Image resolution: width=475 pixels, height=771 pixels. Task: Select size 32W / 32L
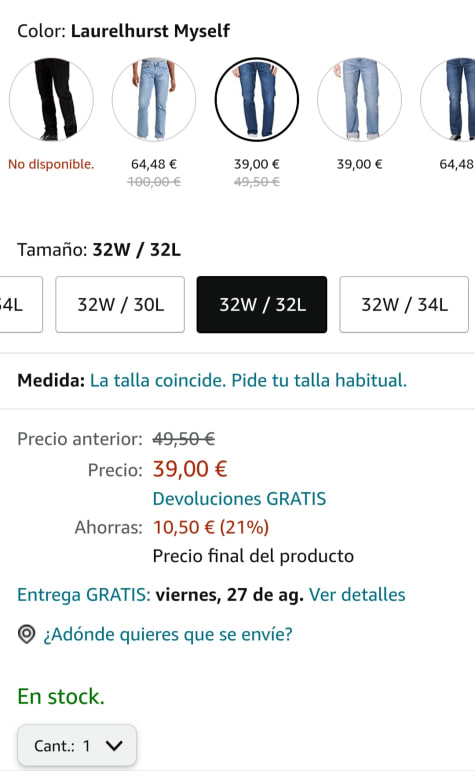(262, 304)
